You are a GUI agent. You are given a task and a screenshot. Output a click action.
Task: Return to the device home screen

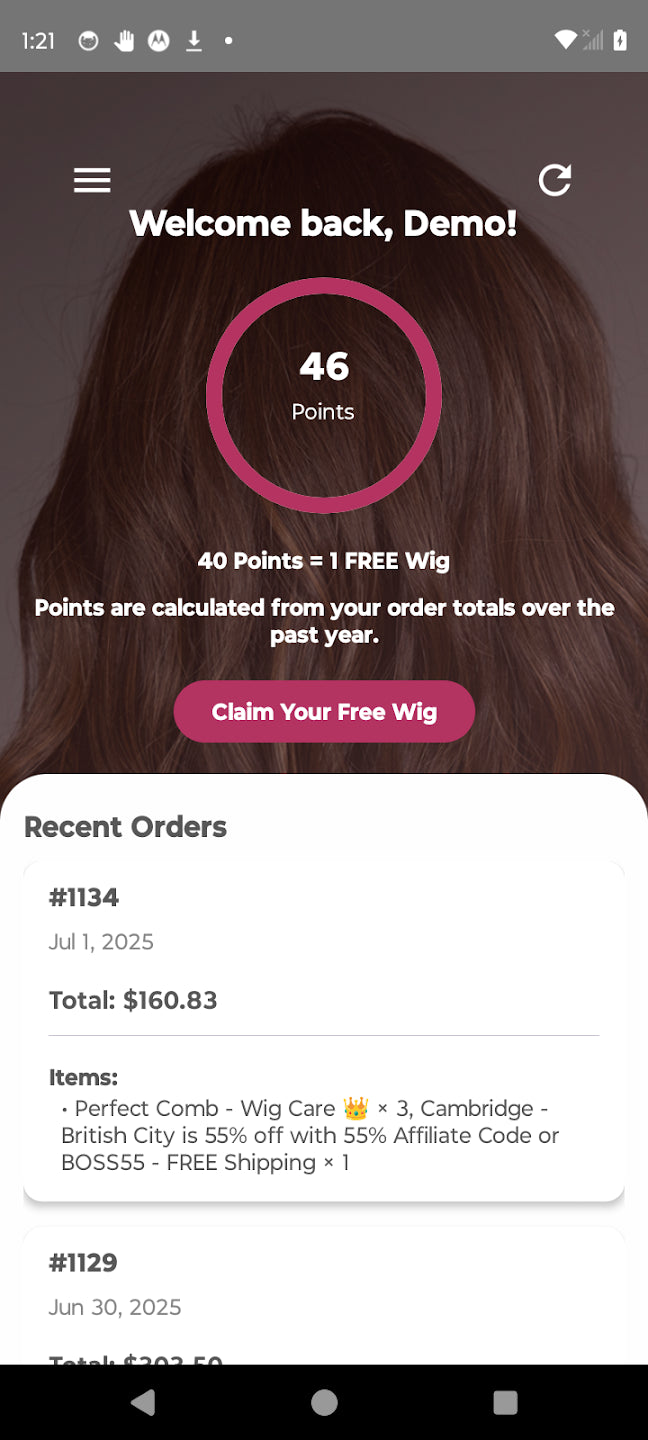[x=324, y=1402]
